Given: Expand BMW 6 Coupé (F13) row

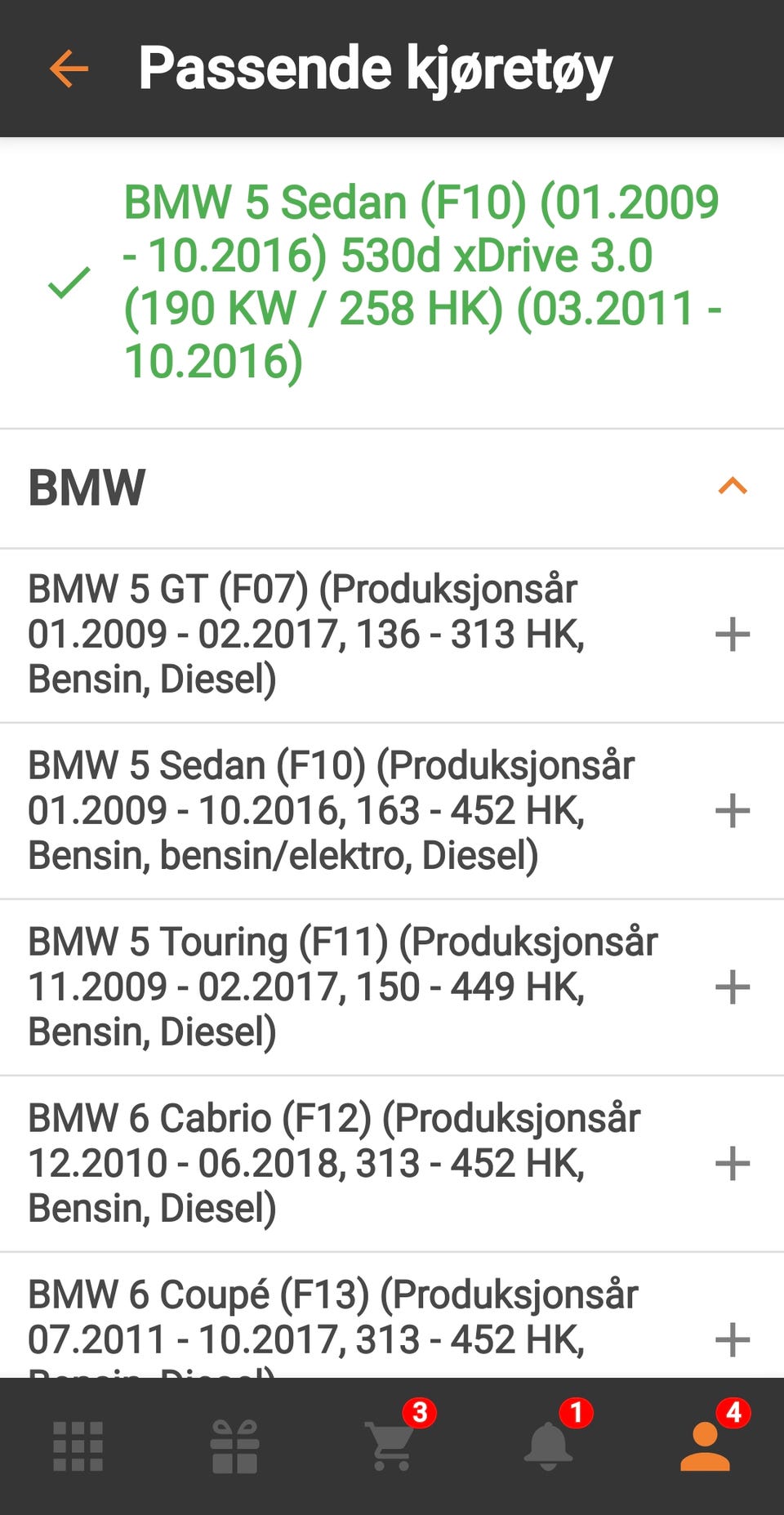Looking at the screenshot, I should (x=732, y=1339).
